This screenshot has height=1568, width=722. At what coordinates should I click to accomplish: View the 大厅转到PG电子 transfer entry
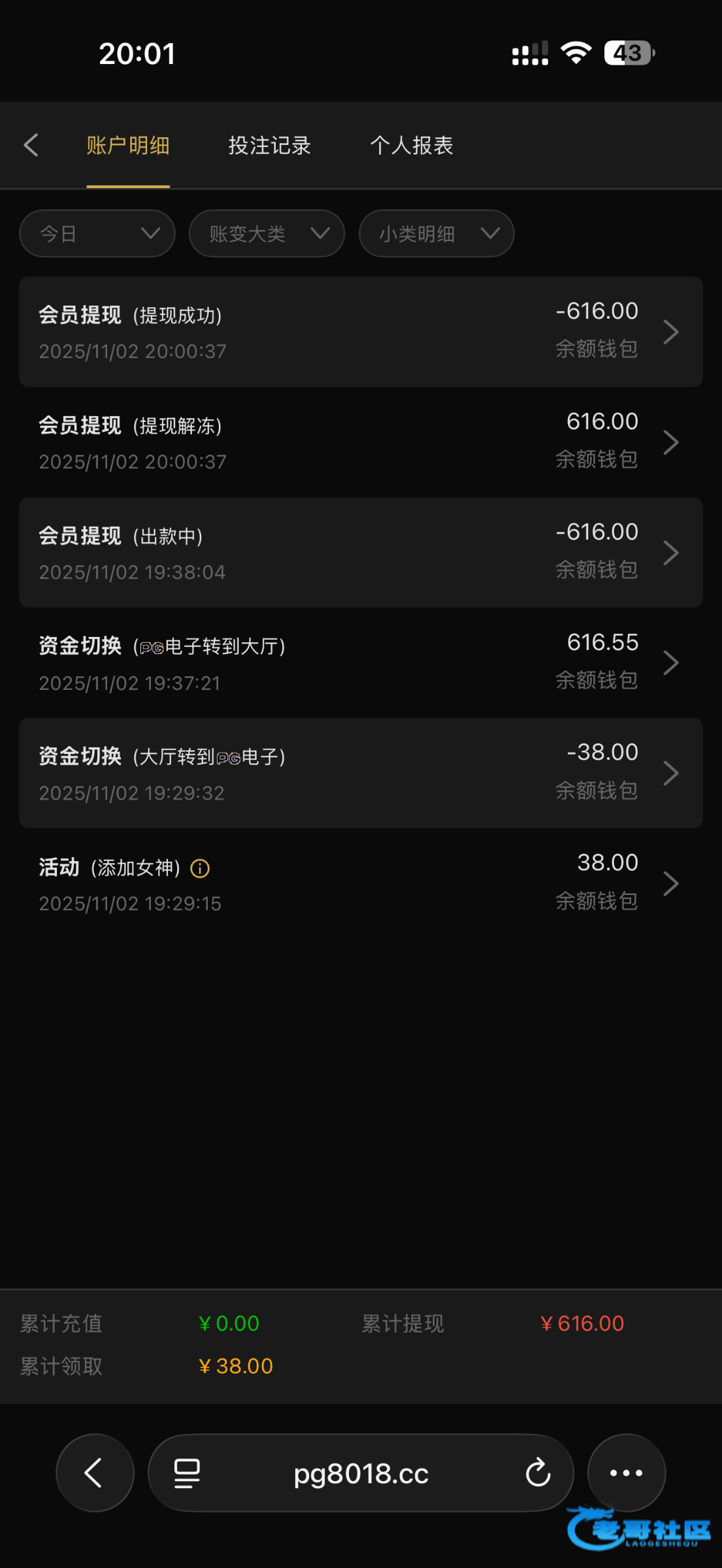click(361, 774)
